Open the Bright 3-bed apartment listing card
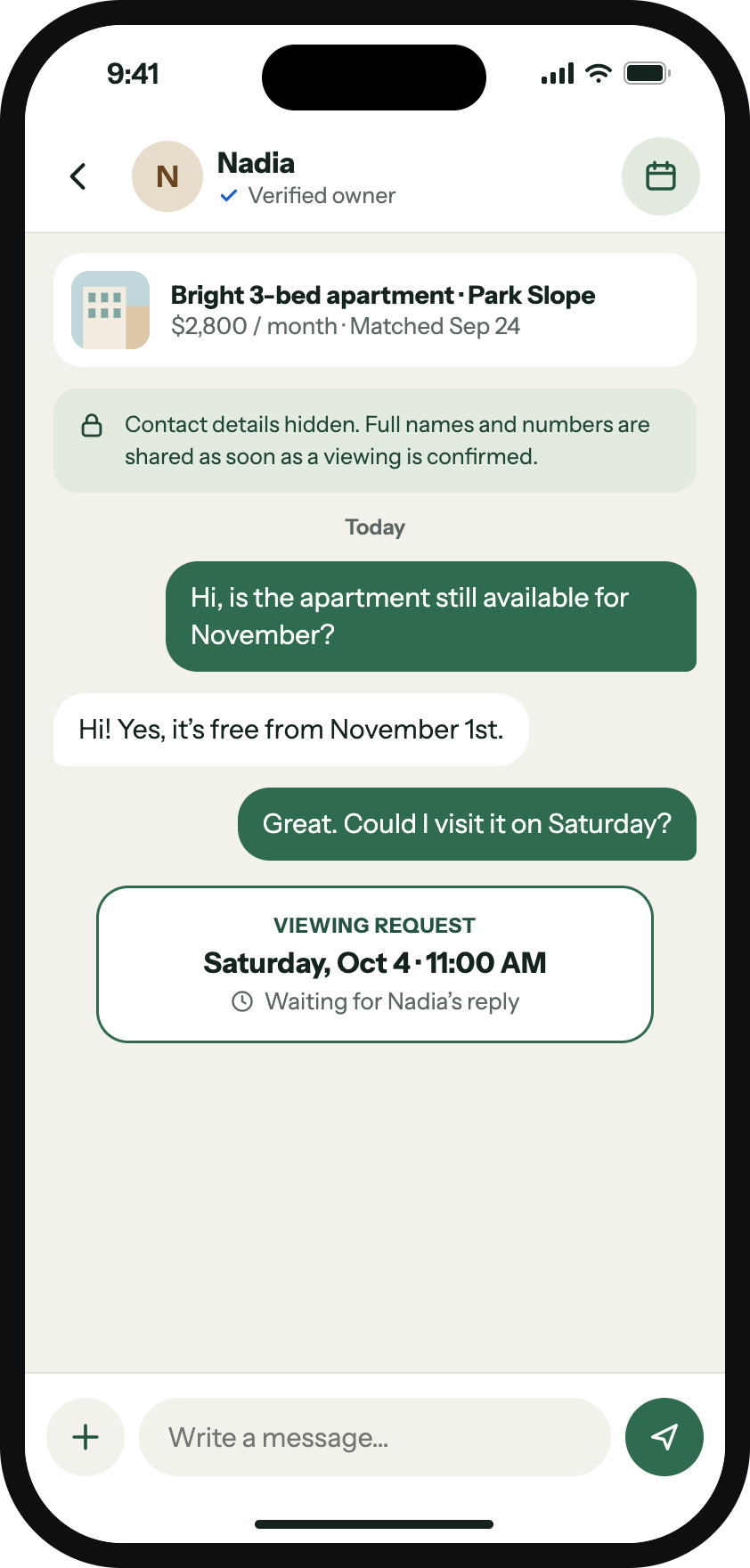The width and height of the screenshot is (750, 1568). (375, 310)
